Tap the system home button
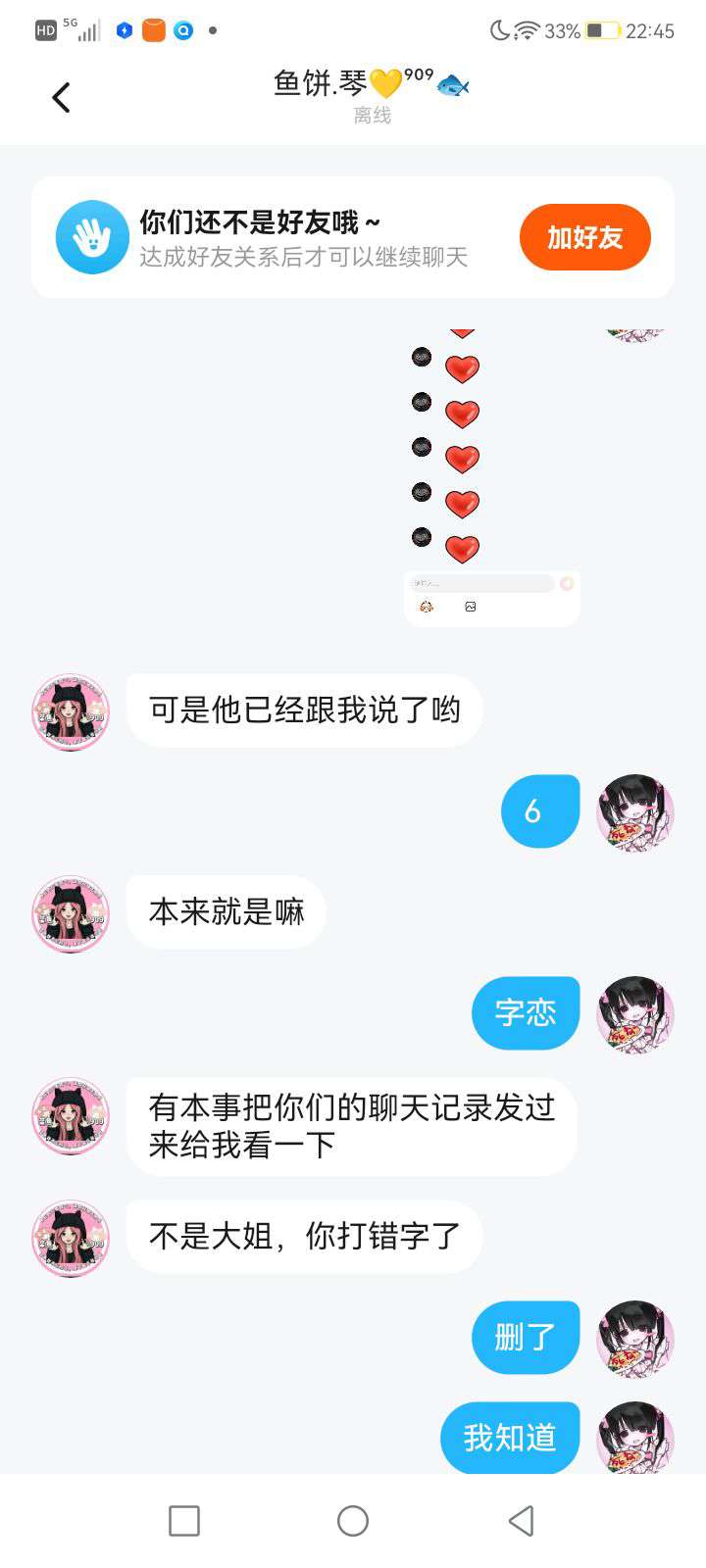 [x=353, y=1521]
